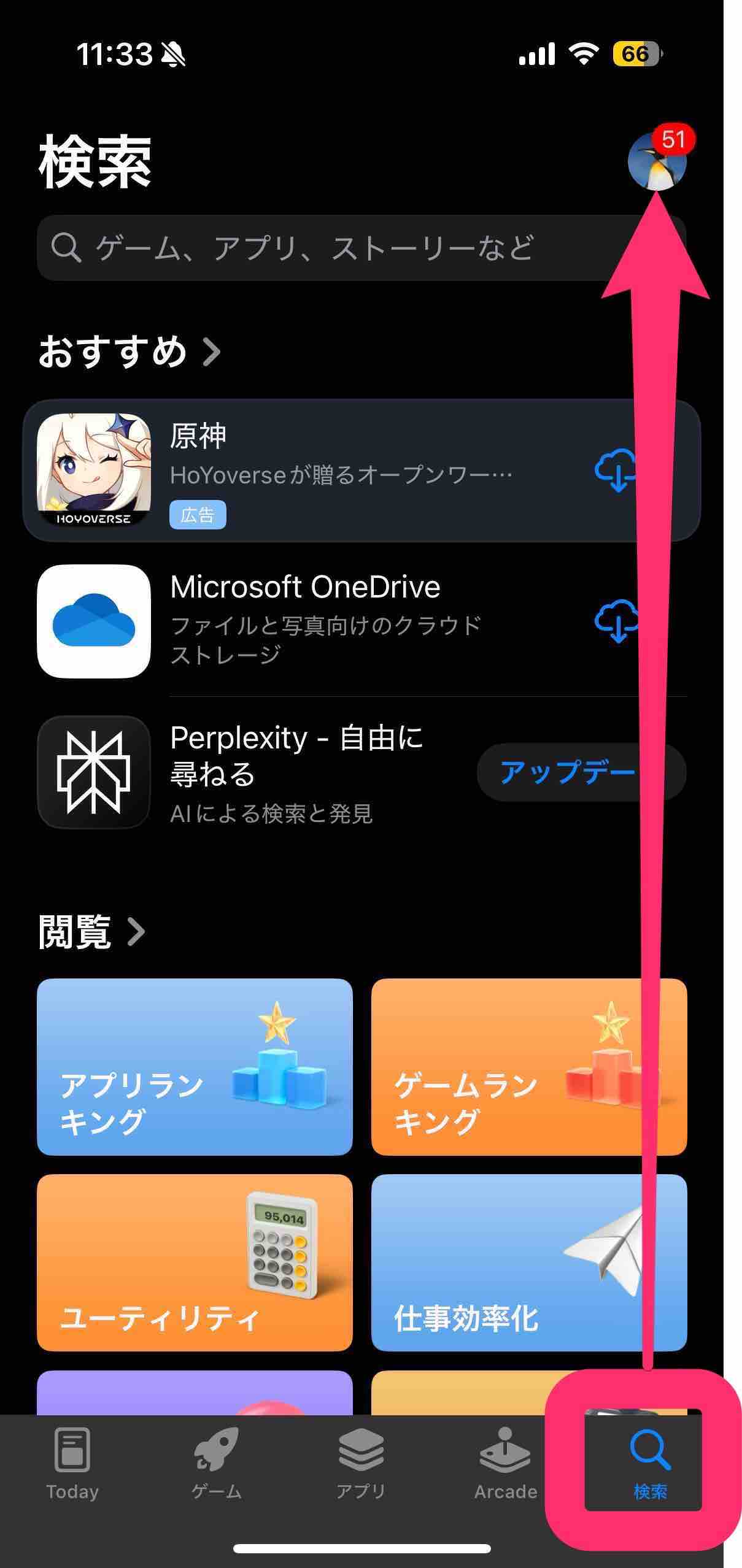Image resolution: width=742 pixels, height=1568 pixels.
Task: Switch to the Today tab
Action: coord(72,1464)
